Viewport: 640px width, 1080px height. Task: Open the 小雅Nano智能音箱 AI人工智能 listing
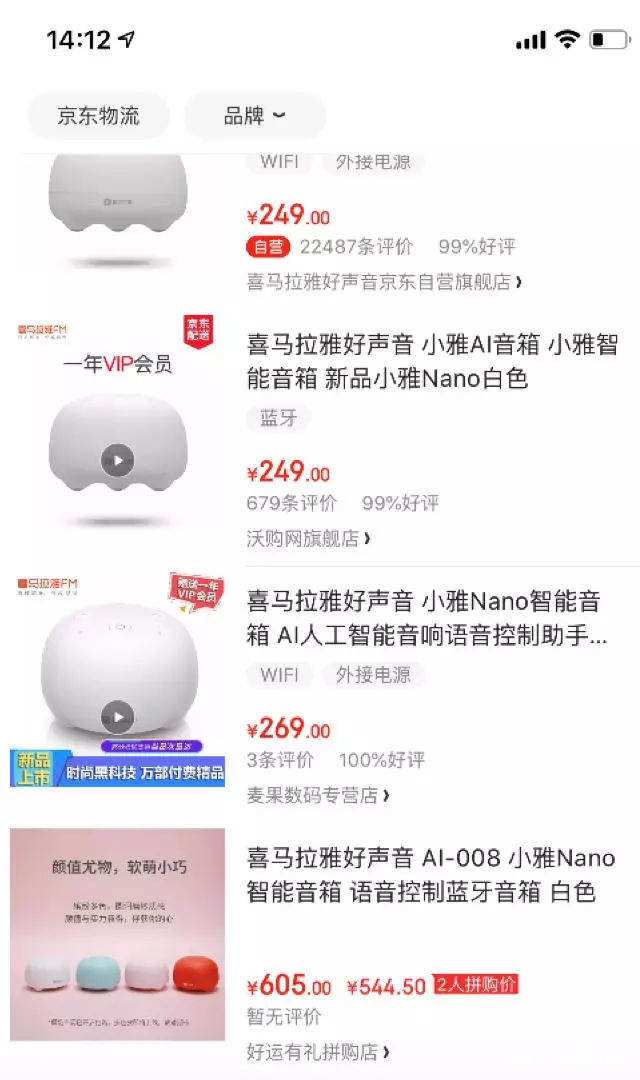(426, 618)
